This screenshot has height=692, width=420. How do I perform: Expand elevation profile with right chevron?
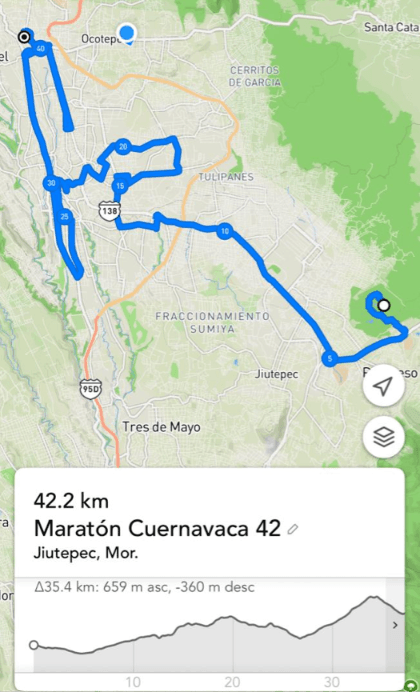click(x=395, y=625)
